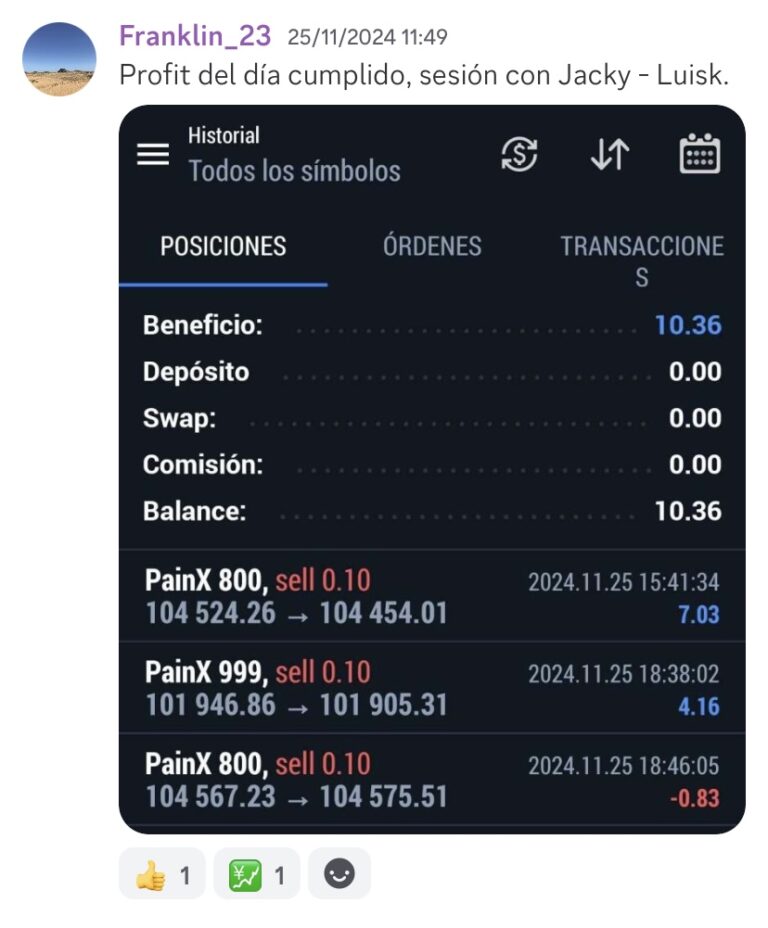
Task: Switch to the ÓRDENES tab
Action: pyautogui.click(x=434, y=245)
